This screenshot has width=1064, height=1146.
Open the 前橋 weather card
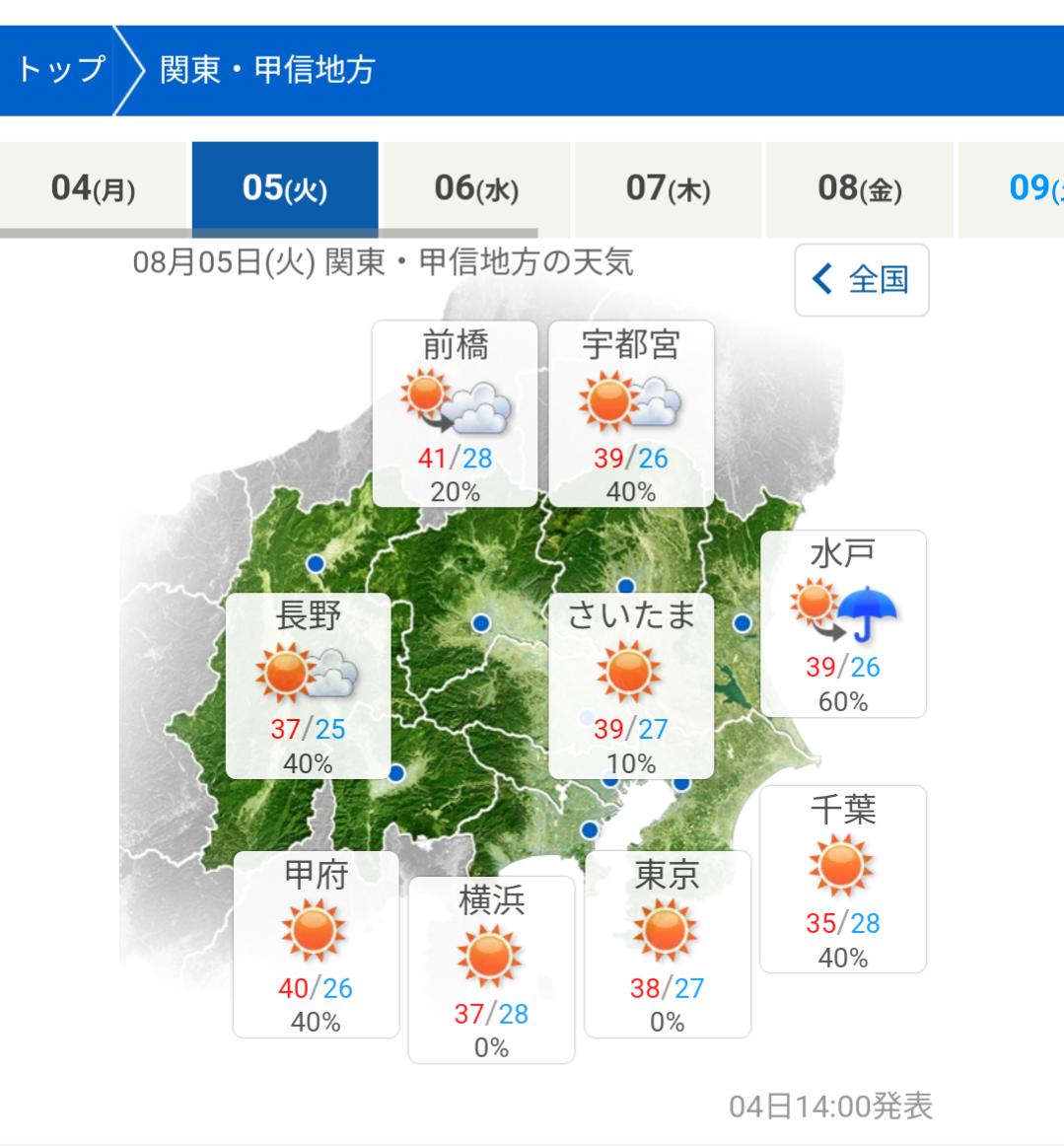pyautogui.click(x=455, y=413)
